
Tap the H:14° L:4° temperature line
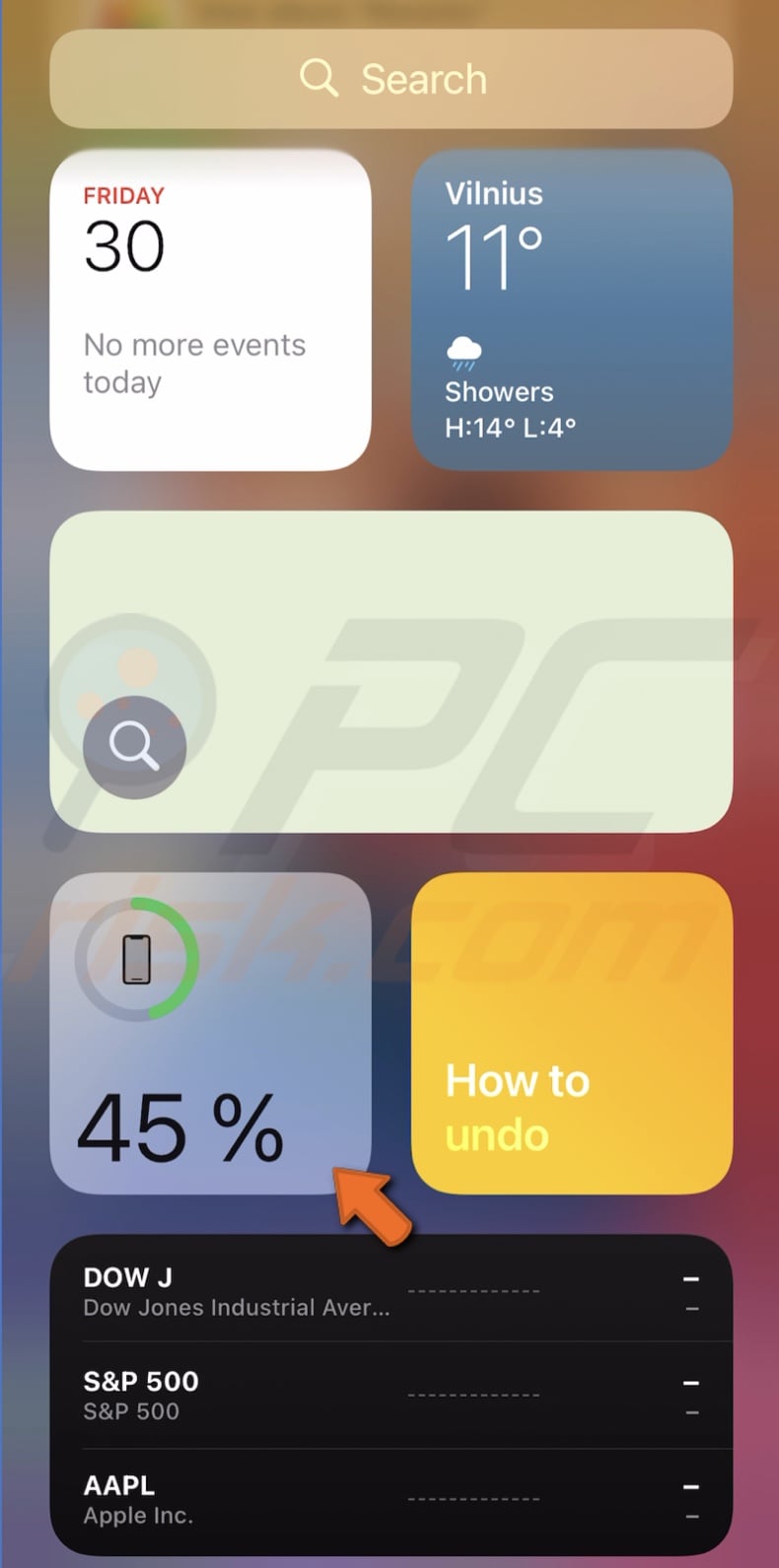[510, 426]
